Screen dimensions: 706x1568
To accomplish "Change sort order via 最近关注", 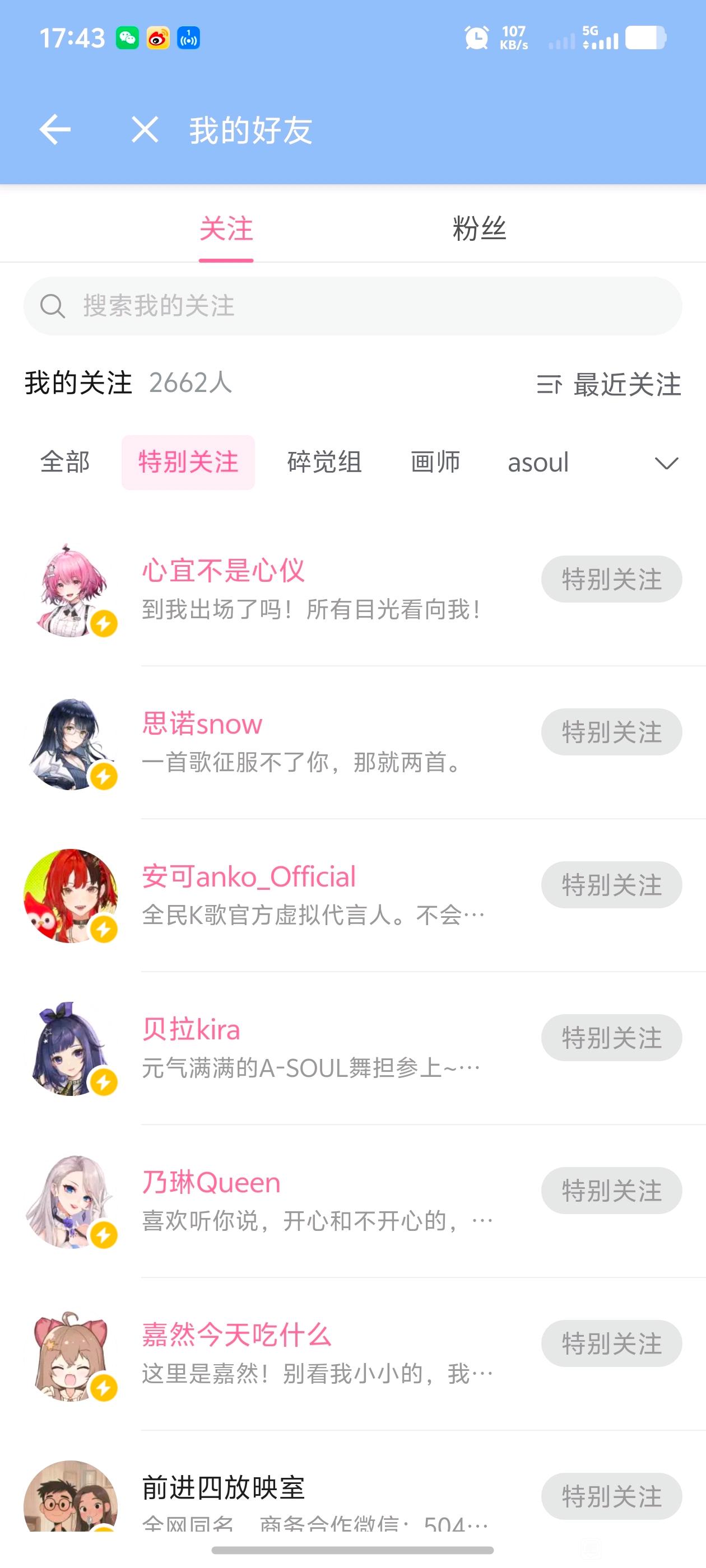I will tap(609, 384).
